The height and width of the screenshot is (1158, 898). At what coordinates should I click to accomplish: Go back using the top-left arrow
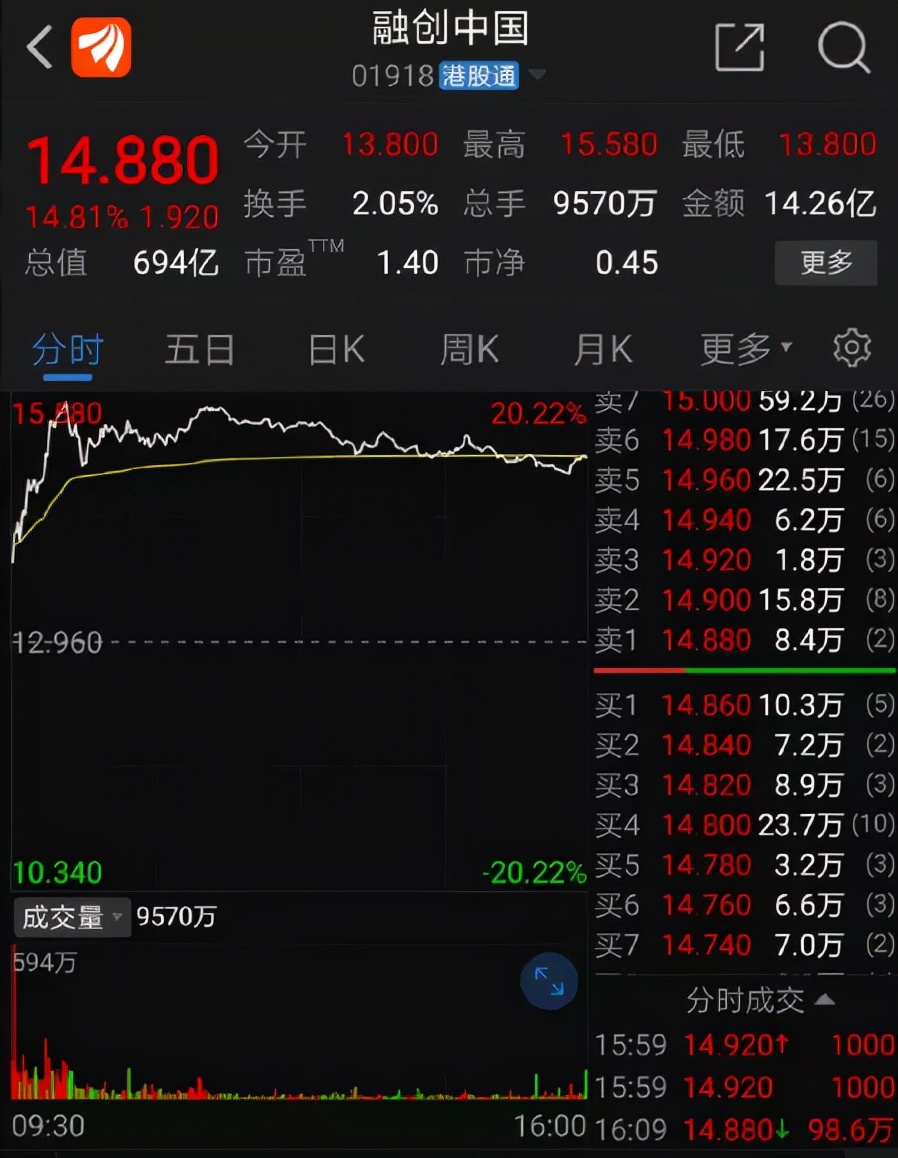click(40, 47)
